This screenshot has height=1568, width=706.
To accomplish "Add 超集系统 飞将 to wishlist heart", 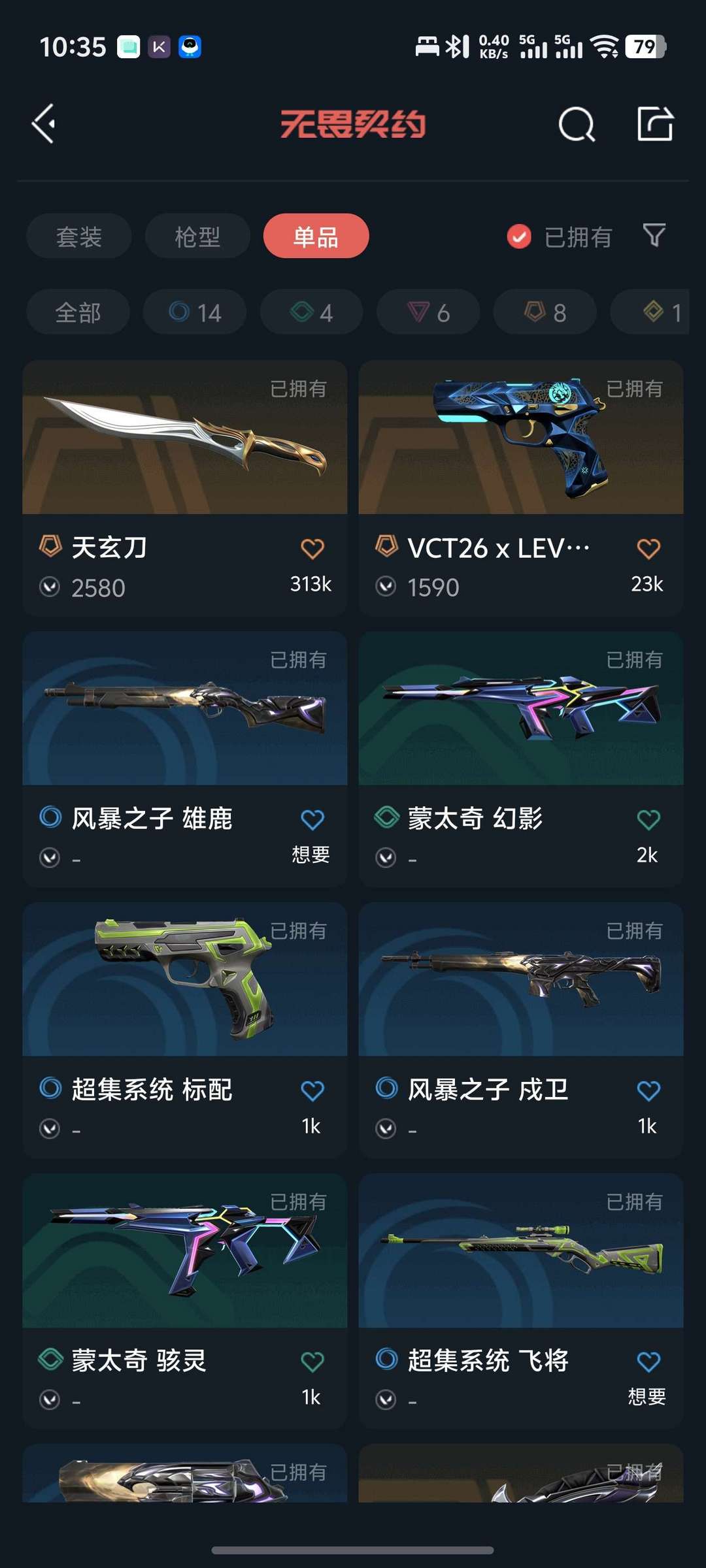I will (648, 1362).
